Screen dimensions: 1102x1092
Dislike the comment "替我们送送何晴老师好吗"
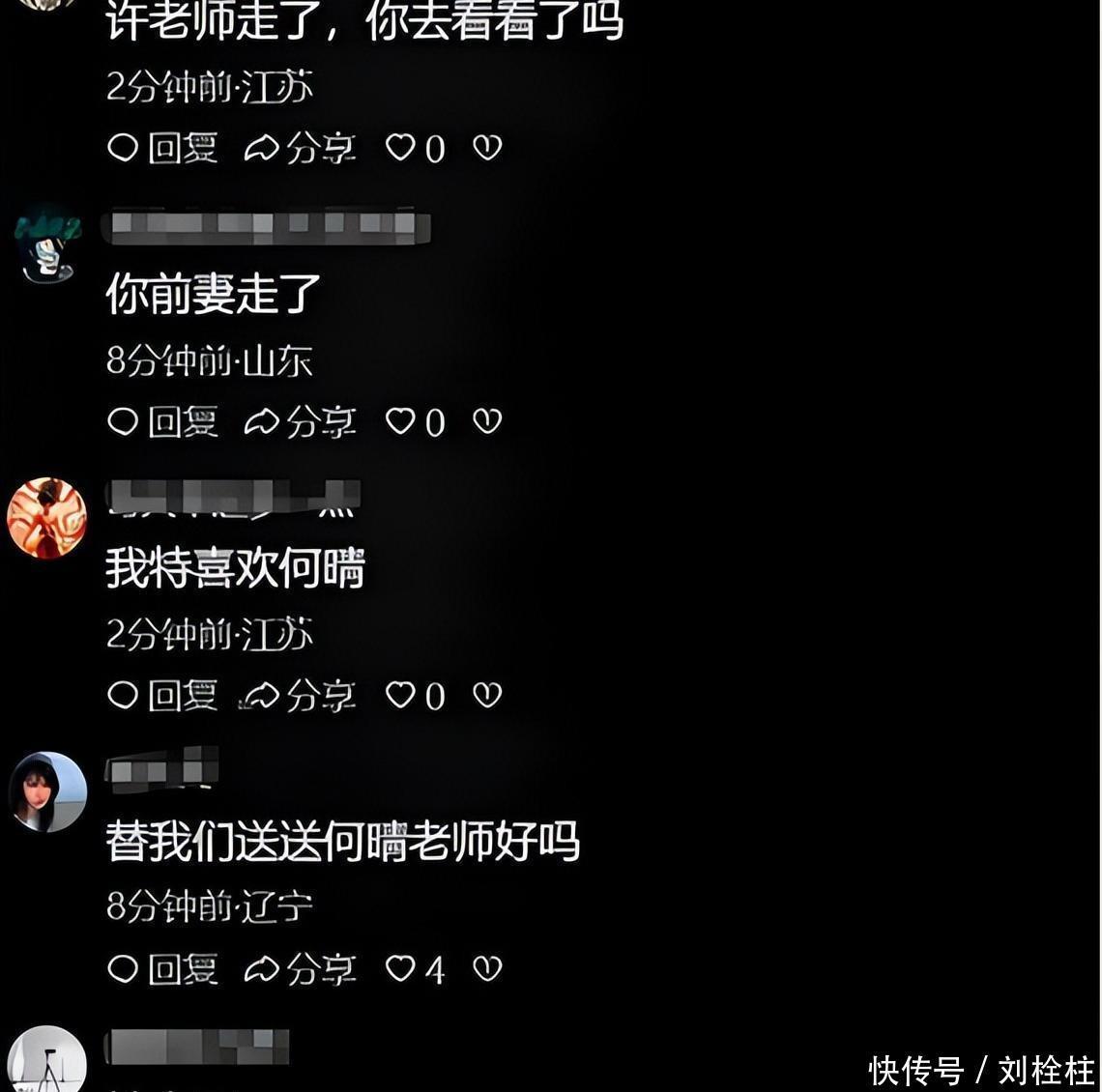click(487, 968)
